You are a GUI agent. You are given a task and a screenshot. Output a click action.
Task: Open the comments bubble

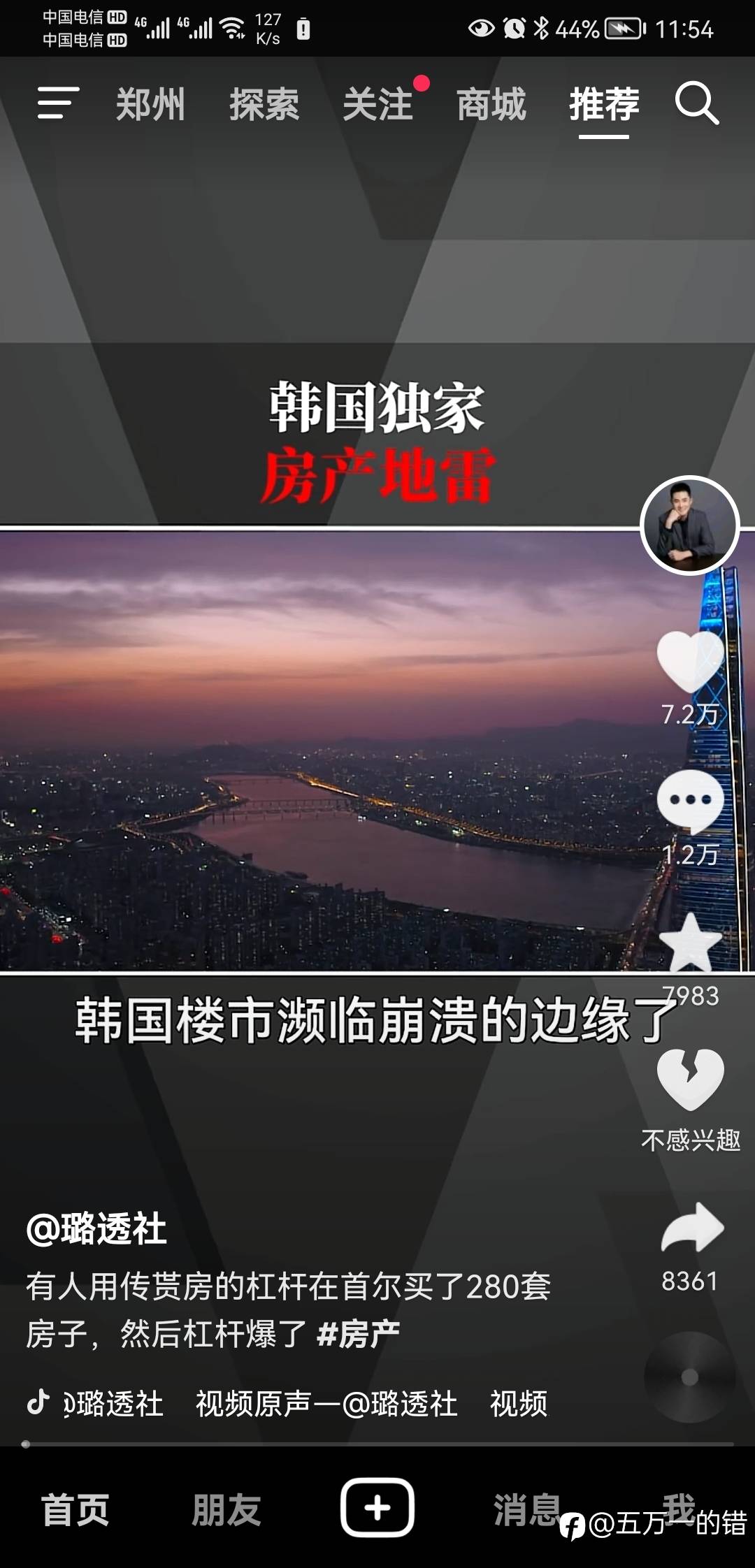690,802
